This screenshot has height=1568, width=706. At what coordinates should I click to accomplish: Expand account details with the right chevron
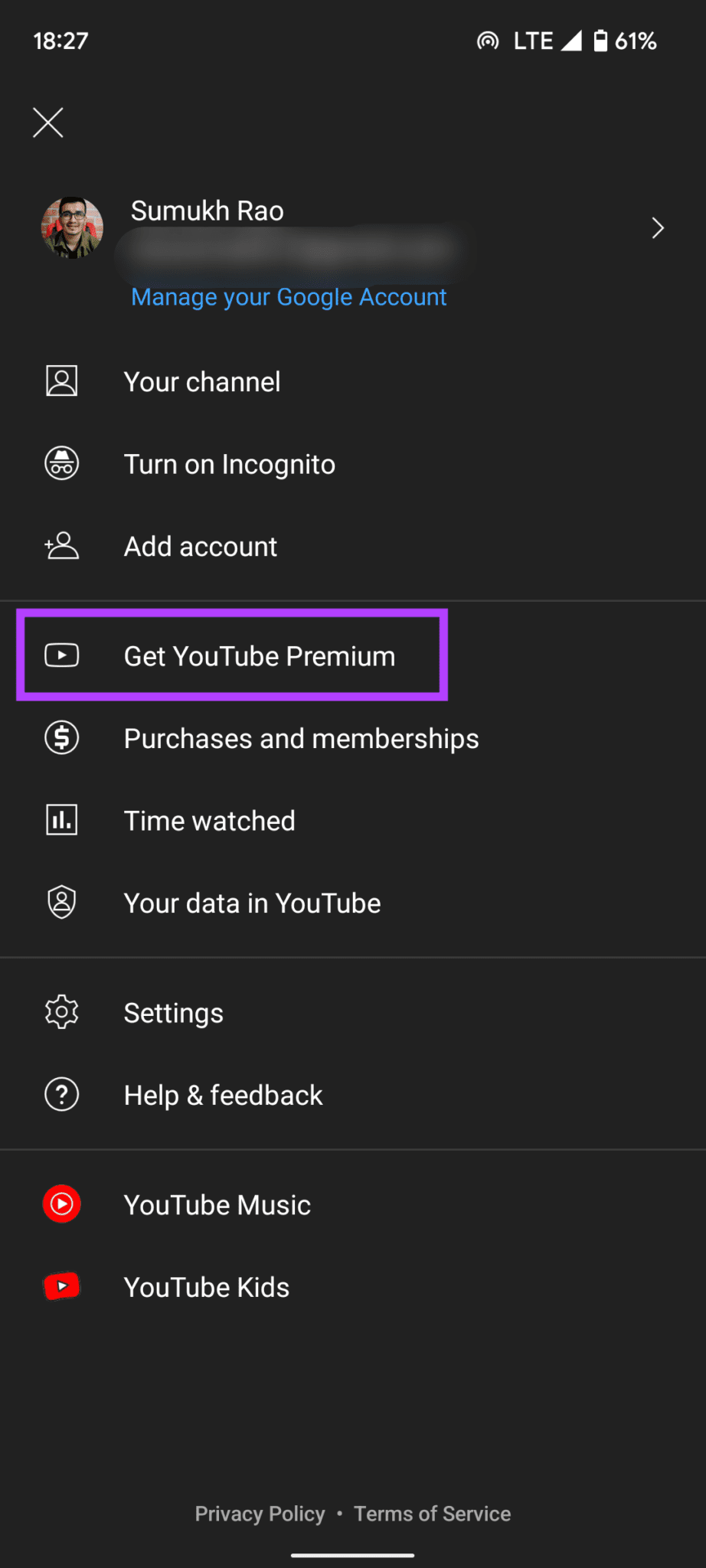[x=657, y=228]
